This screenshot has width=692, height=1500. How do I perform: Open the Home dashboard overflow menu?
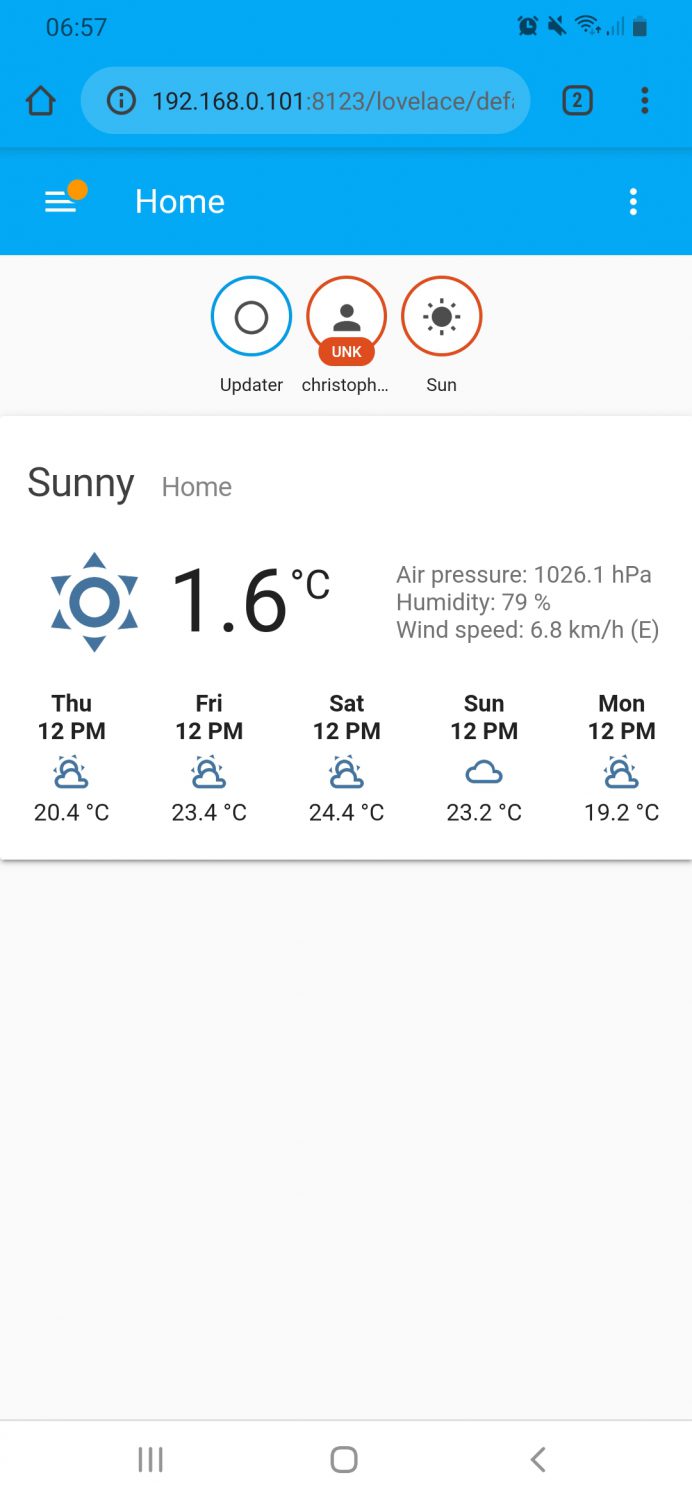pos(632,202)
